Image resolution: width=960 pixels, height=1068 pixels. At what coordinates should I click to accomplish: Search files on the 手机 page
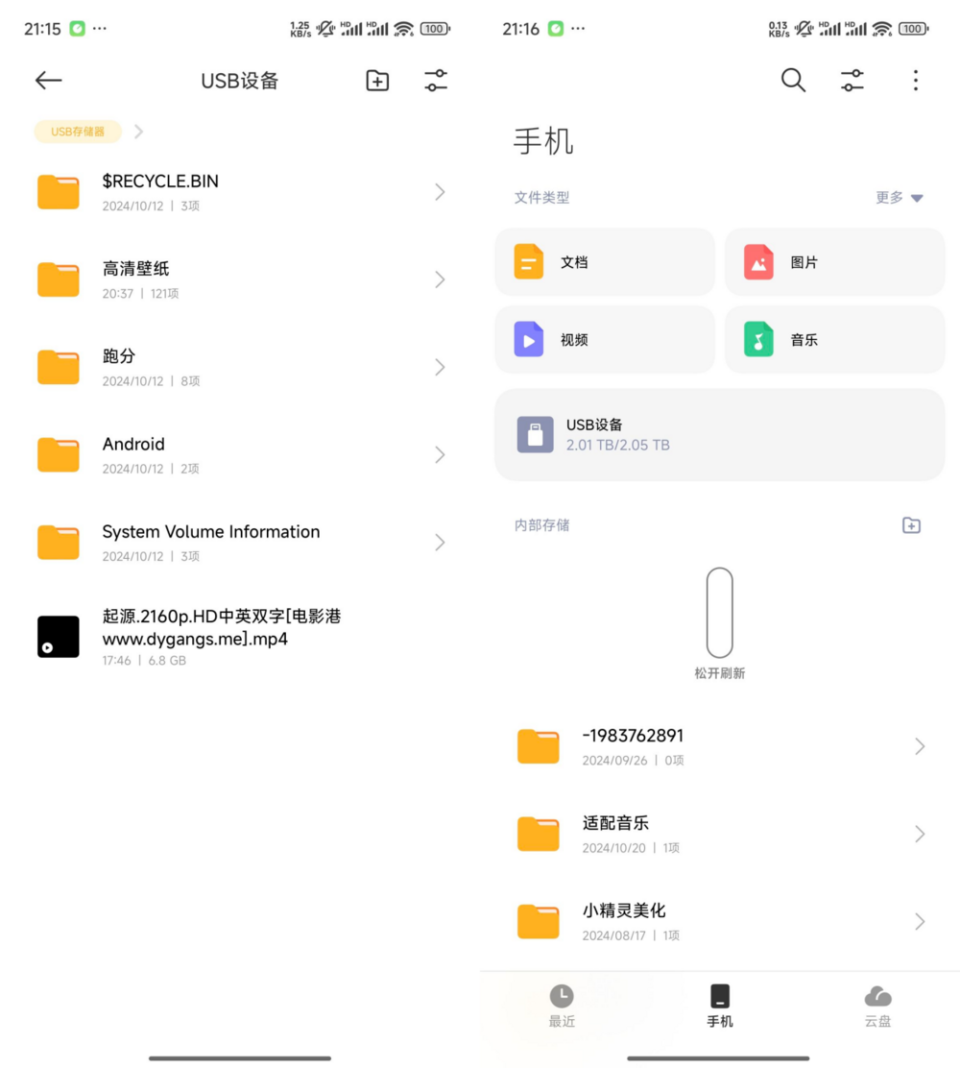tap(793, 81)
